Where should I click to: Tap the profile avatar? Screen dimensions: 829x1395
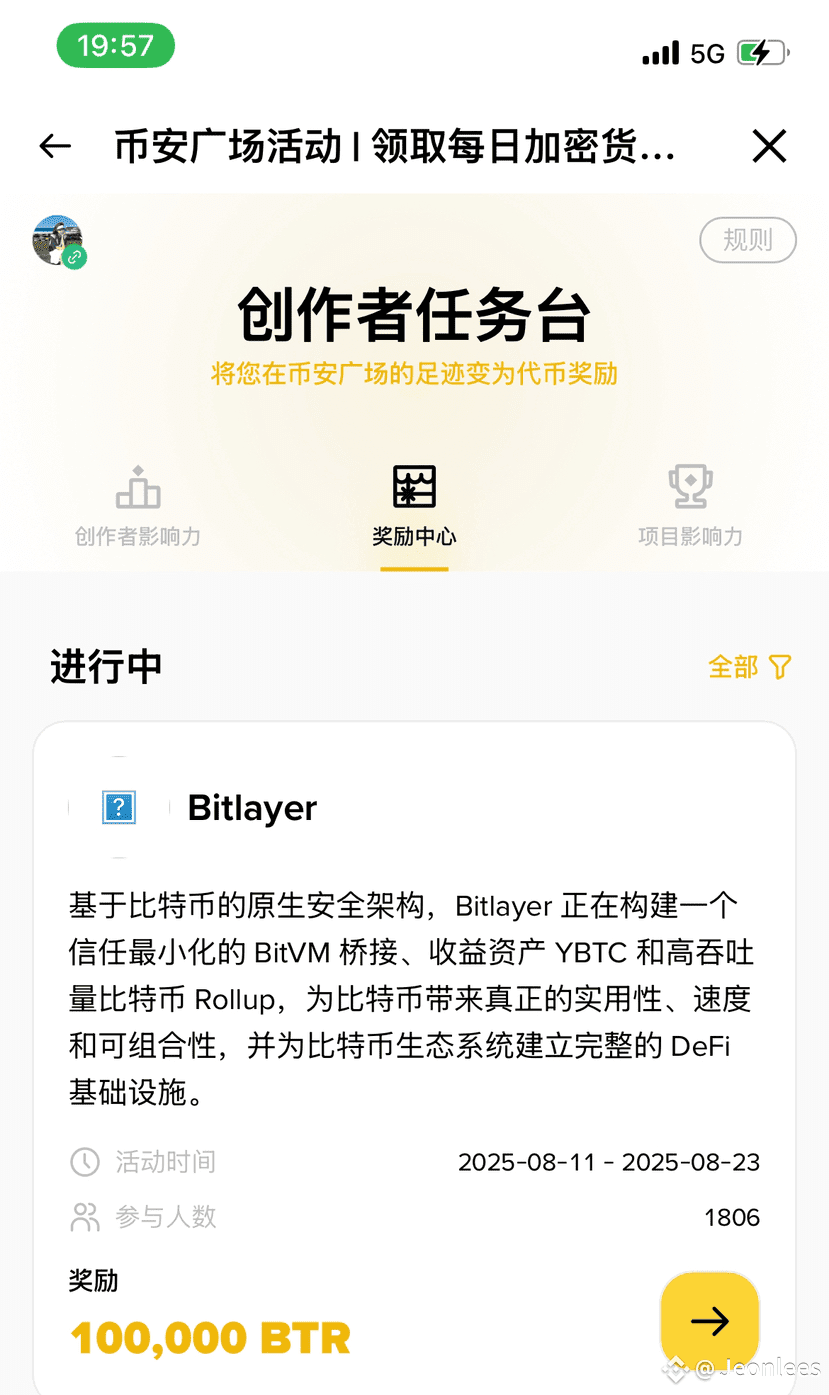pos(59,241)
